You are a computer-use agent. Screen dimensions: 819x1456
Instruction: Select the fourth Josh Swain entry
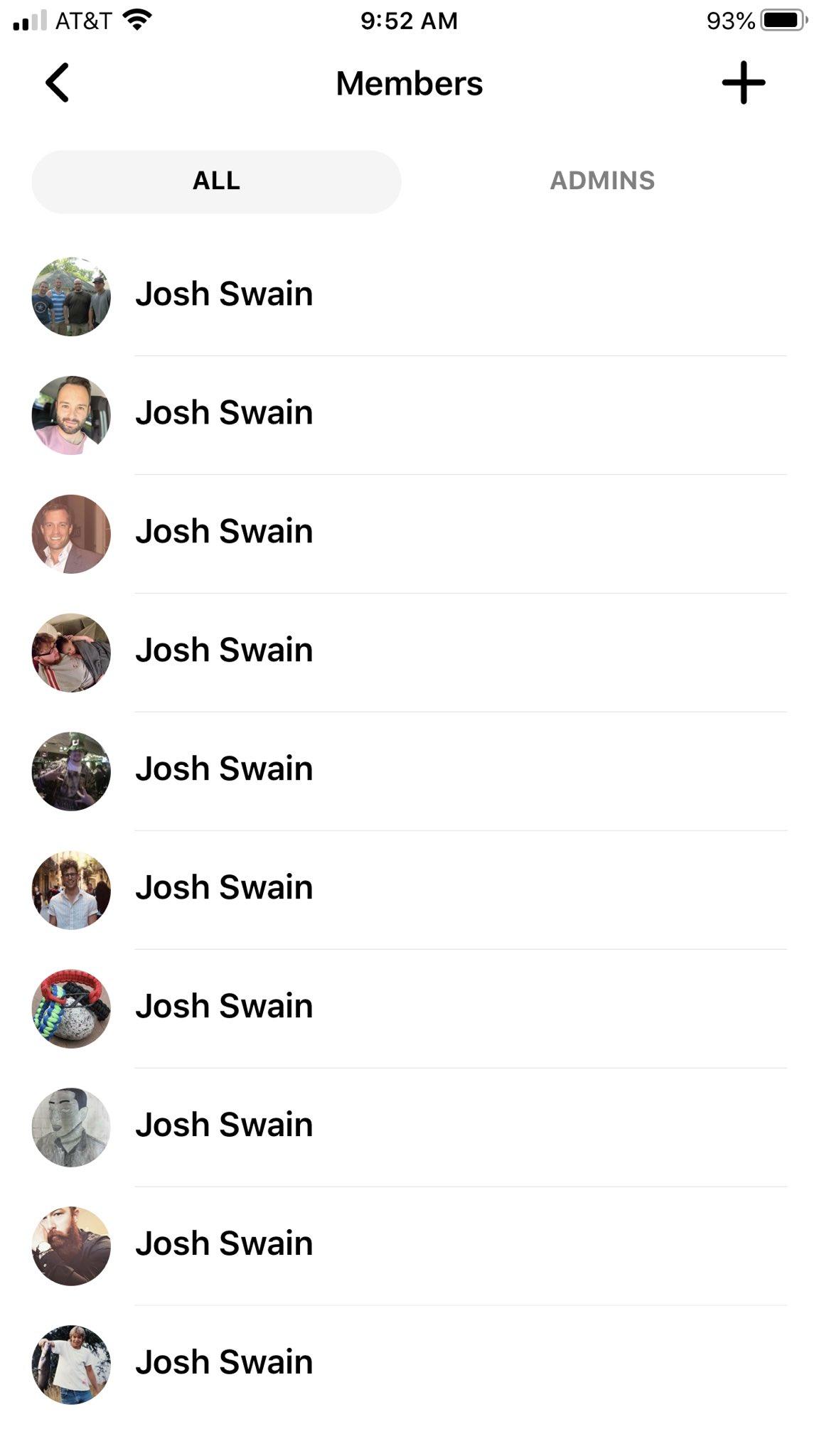pyautogui.click(x=224, y=649)
